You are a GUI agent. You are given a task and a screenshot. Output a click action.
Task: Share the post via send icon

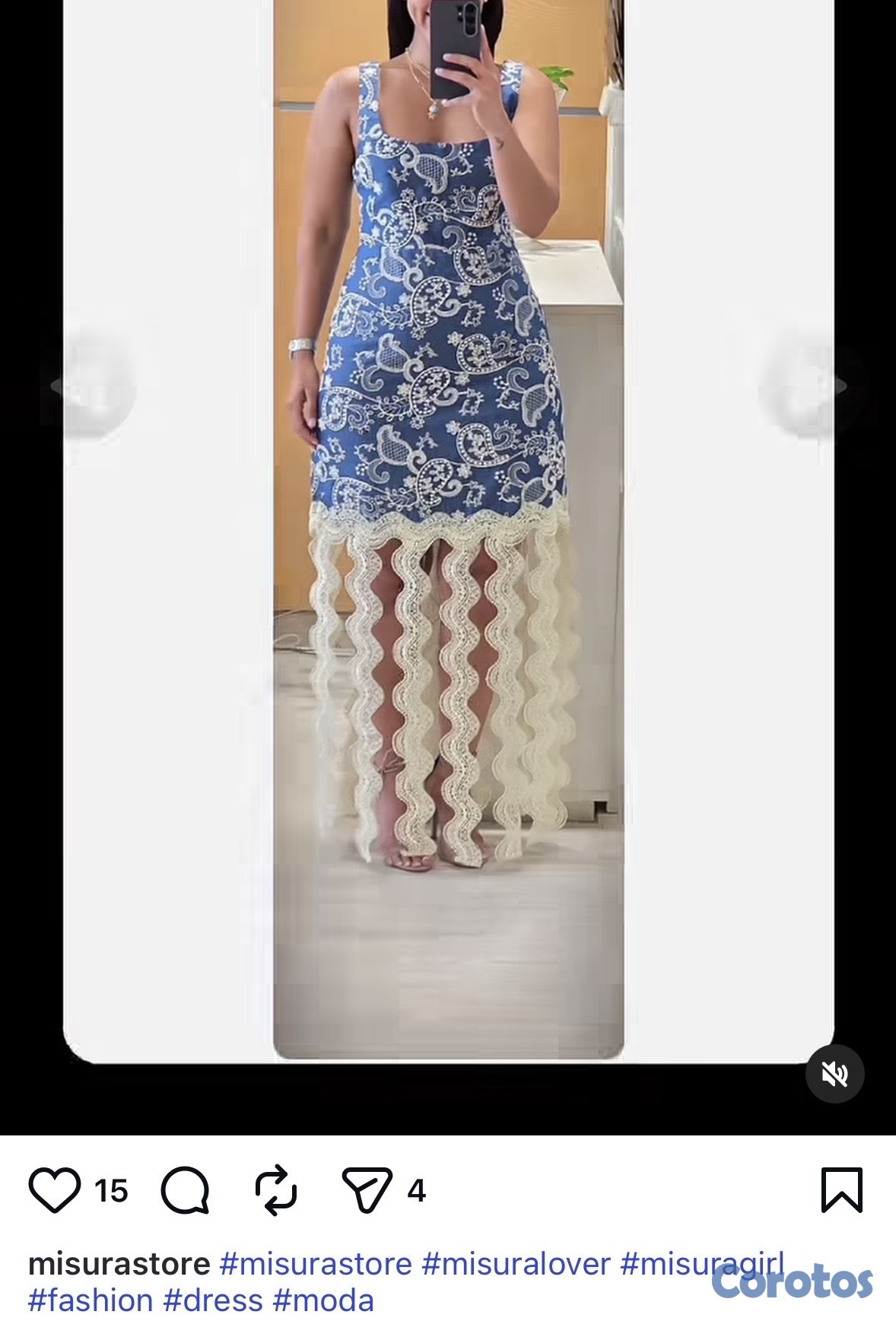pyautogui.click(x=367, y=1190)
